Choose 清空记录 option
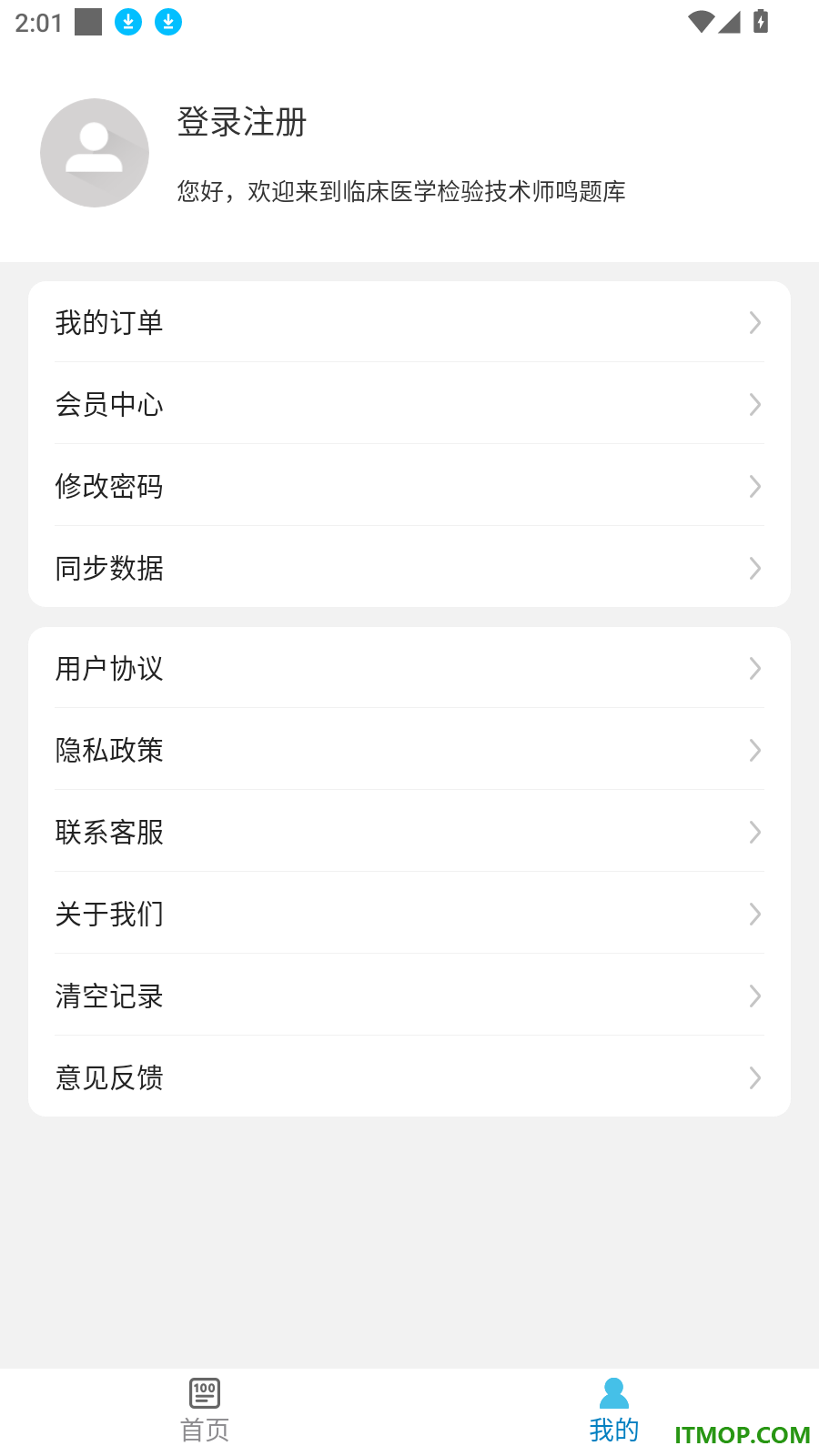This screenshot has height=1456, width=819. point(409,996)
